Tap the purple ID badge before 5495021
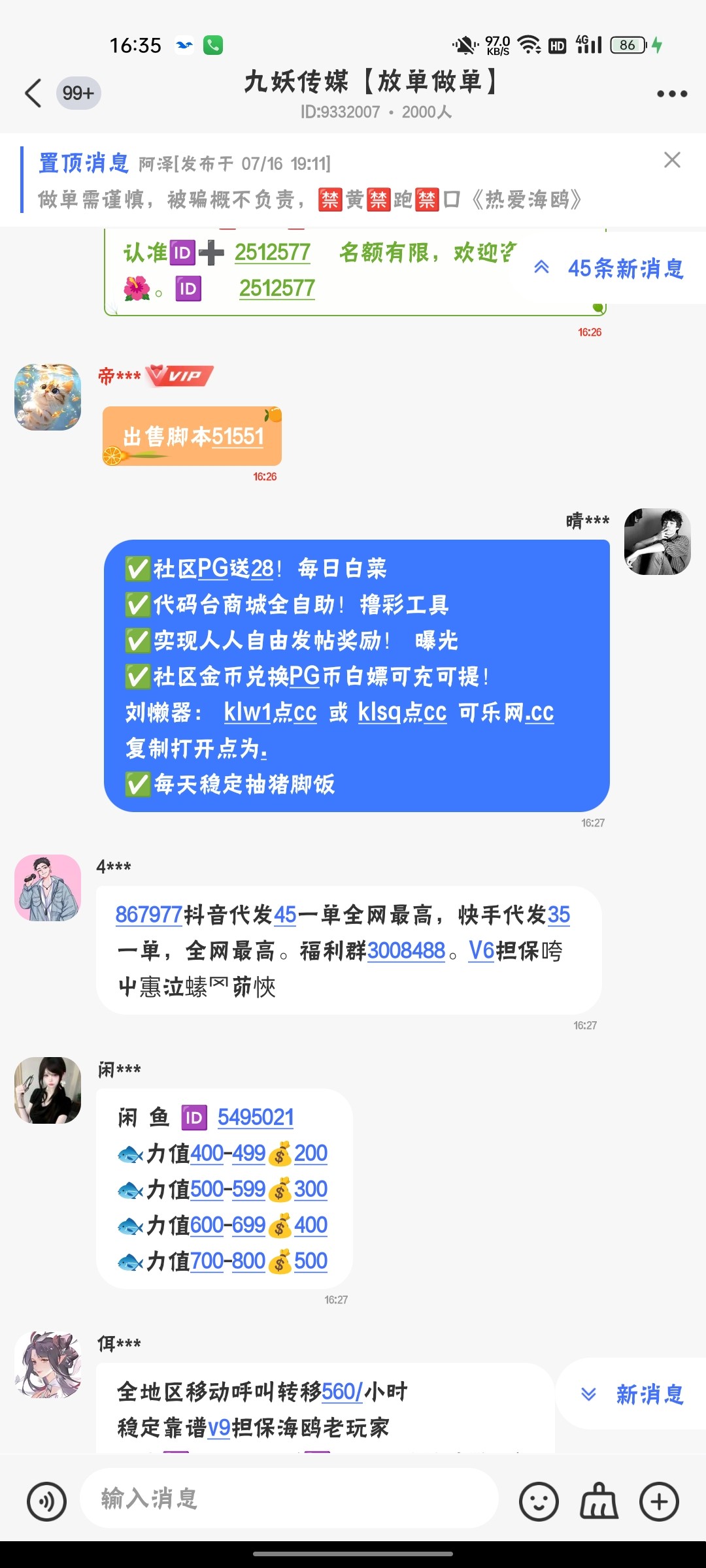706x1568 pixels. [x=194, y=1117]
